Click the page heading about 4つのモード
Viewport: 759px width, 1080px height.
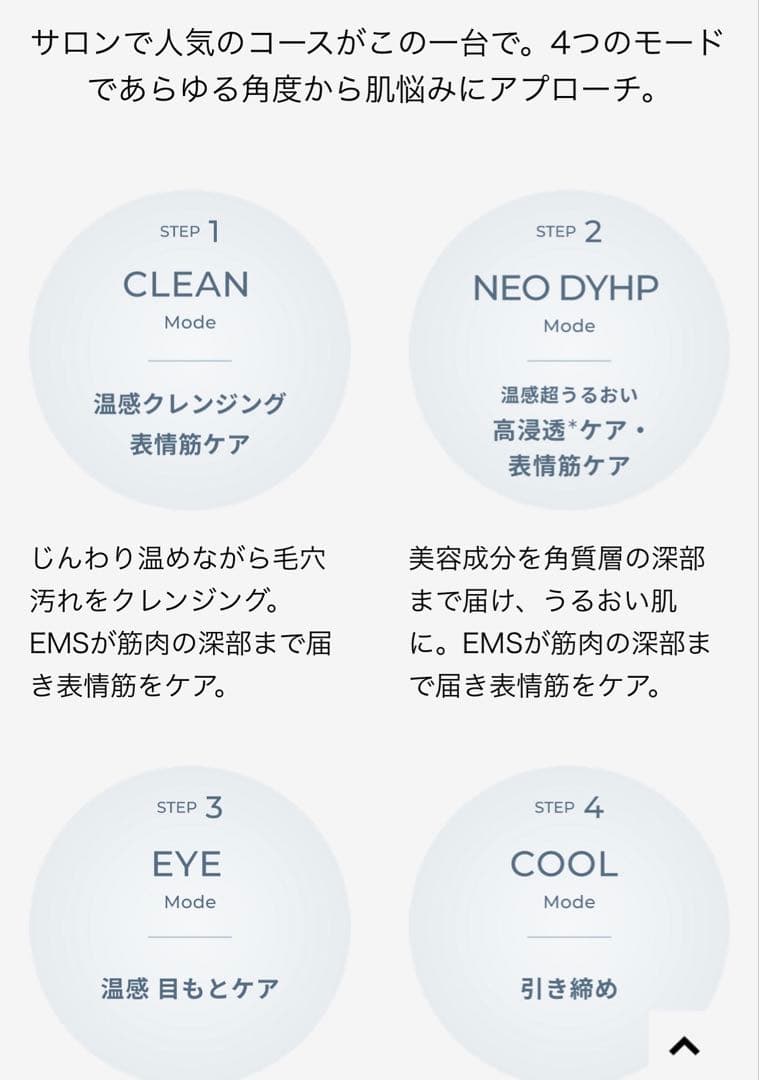[379, 65]
